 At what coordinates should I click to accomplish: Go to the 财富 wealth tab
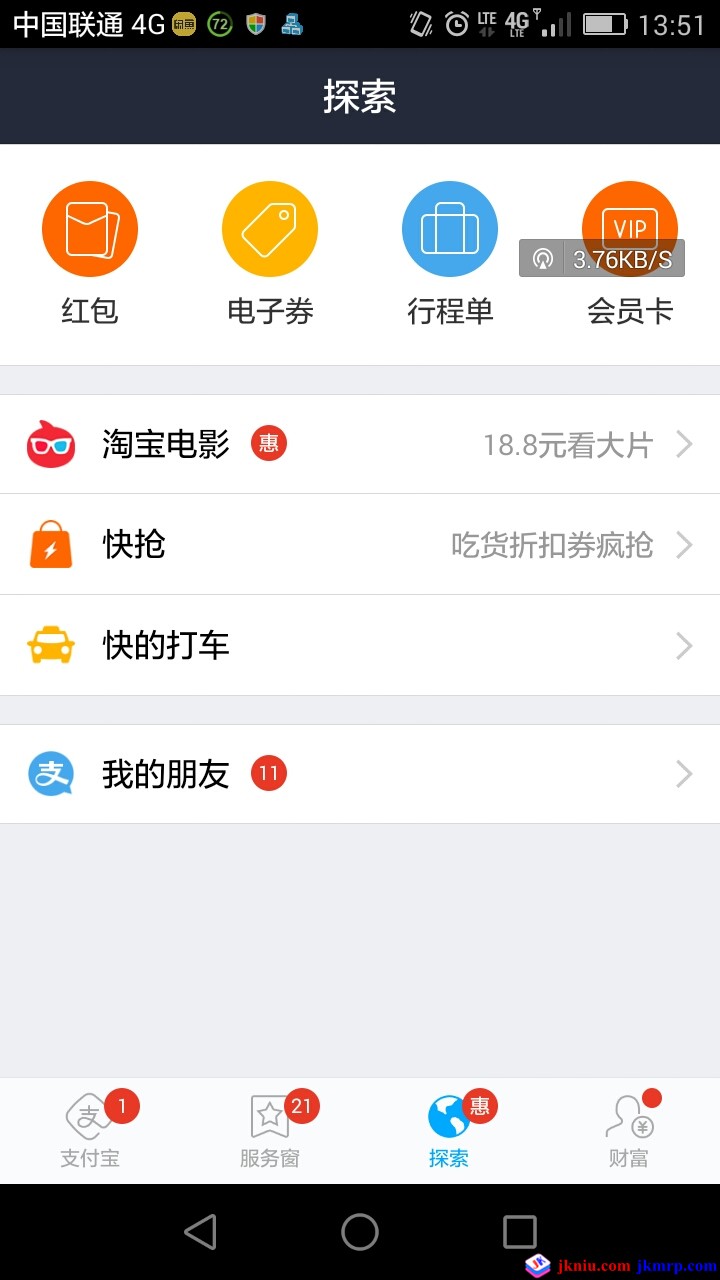tap(629, 1131)
